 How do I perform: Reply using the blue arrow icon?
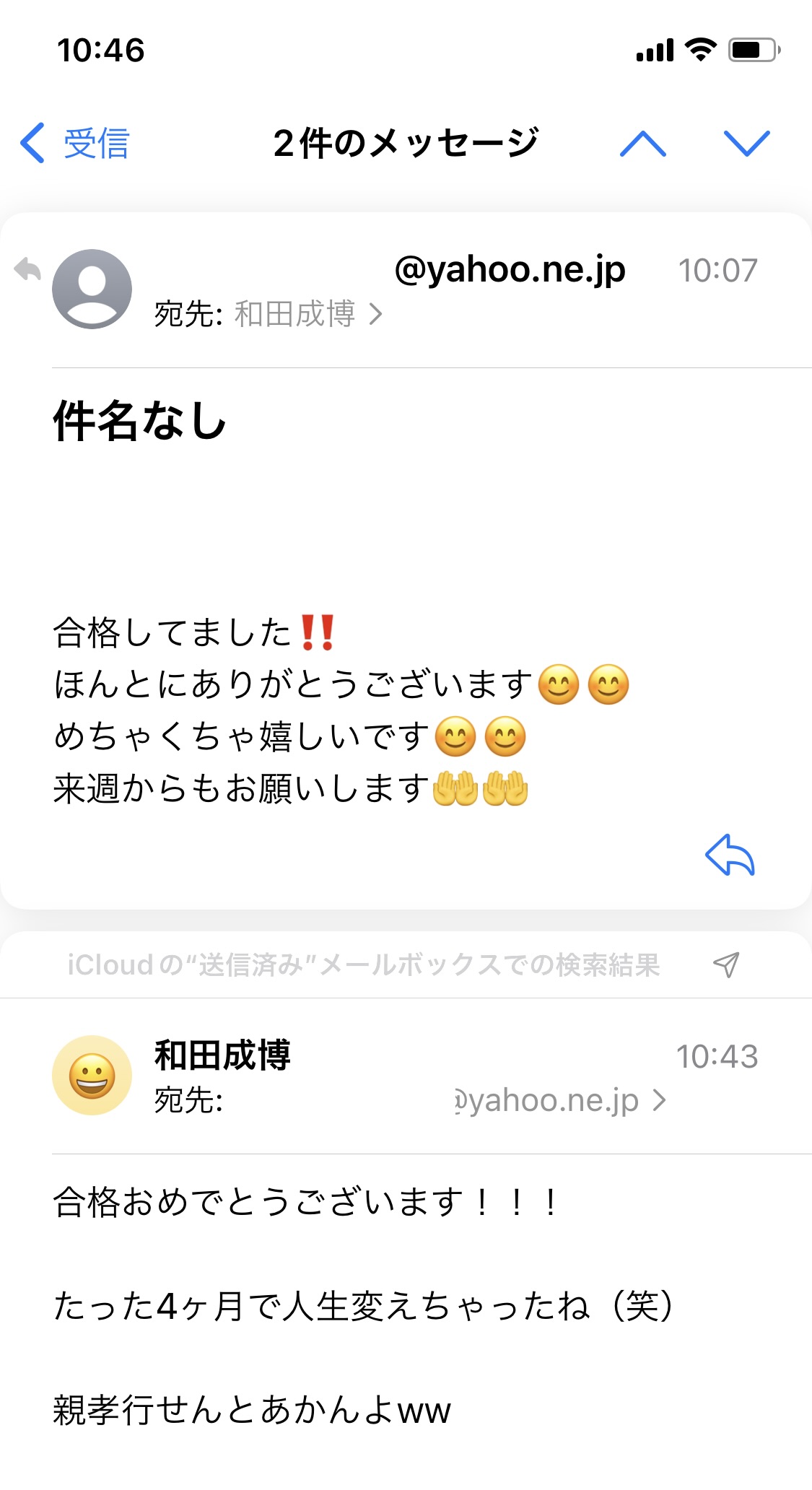730,856
